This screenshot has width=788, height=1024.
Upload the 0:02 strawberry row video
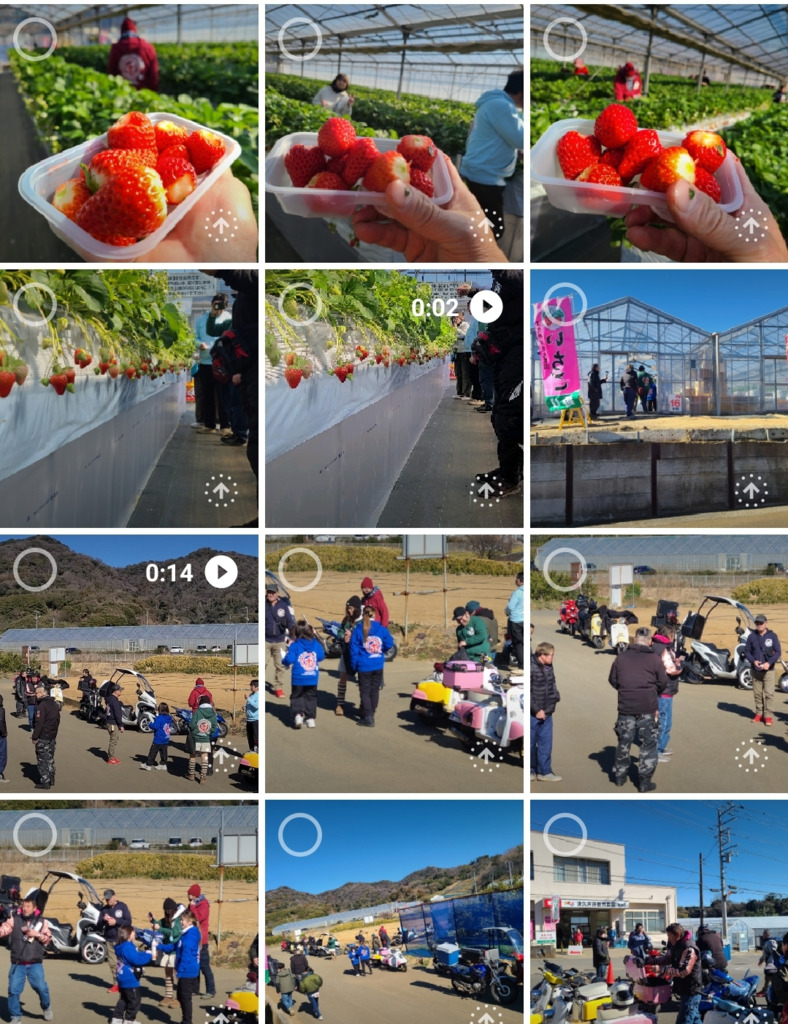point(485,490)
